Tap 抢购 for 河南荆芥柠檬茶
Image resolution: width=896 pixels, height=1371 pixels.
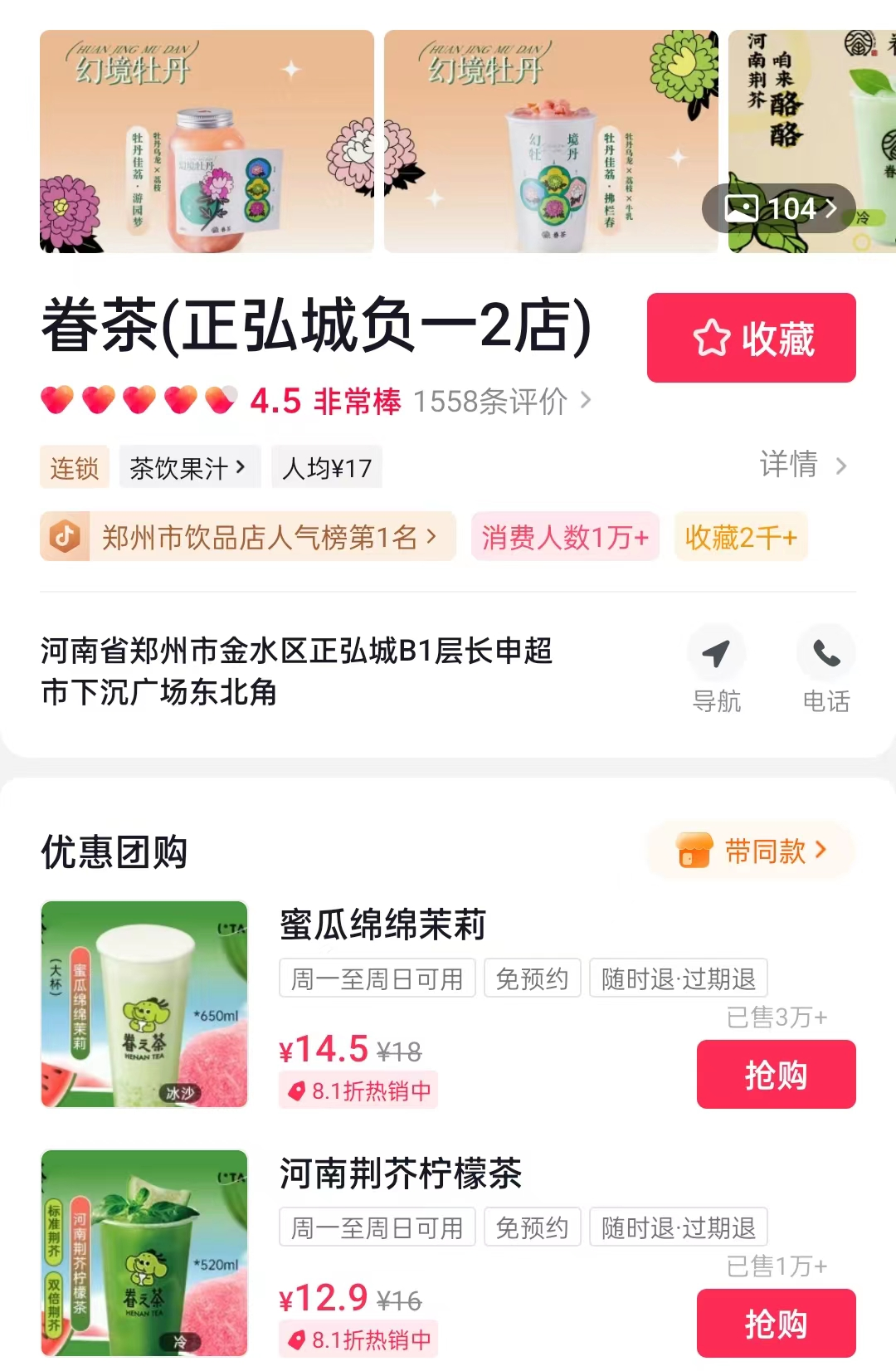click(x=776, y=1323)
